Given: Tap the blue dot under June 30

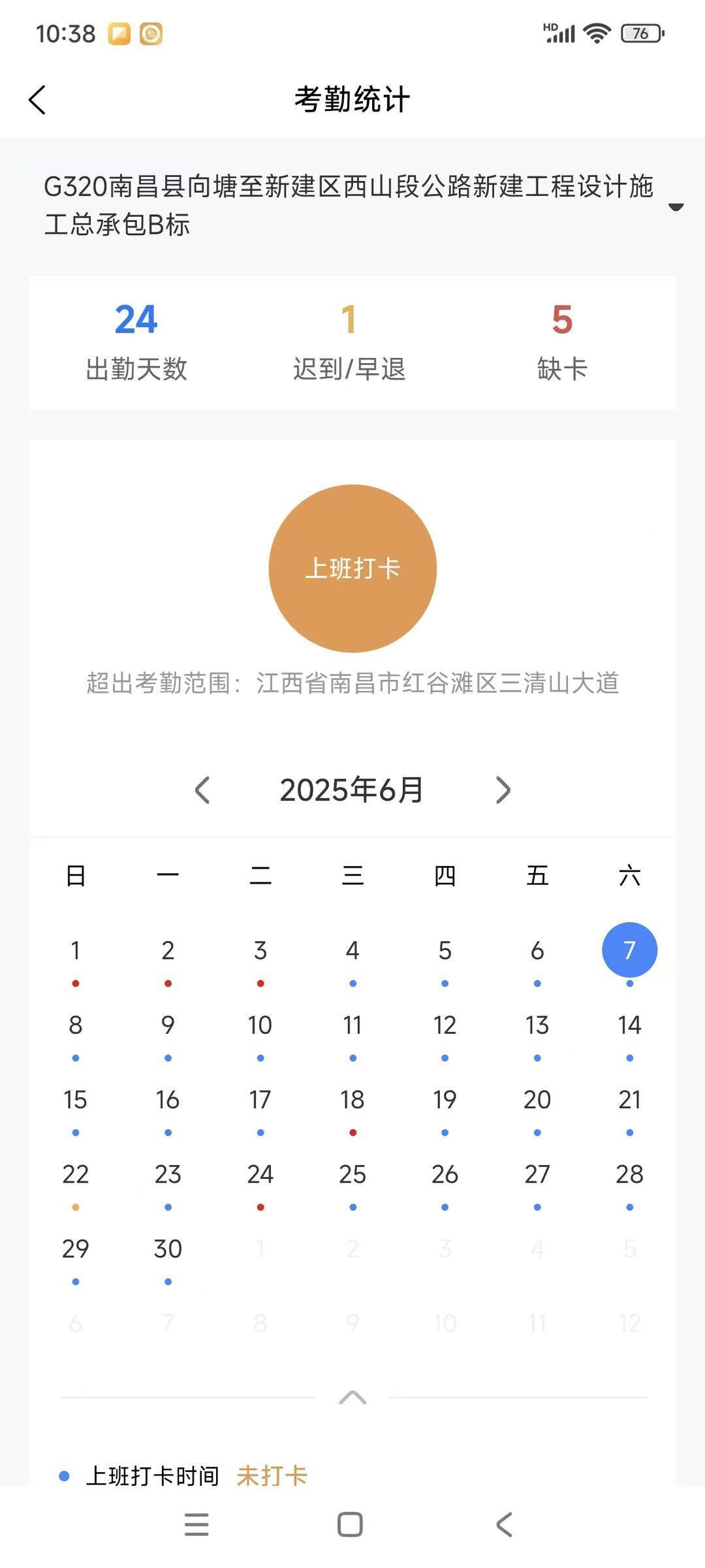Looking at the screenshot, I should (168, 1281).
